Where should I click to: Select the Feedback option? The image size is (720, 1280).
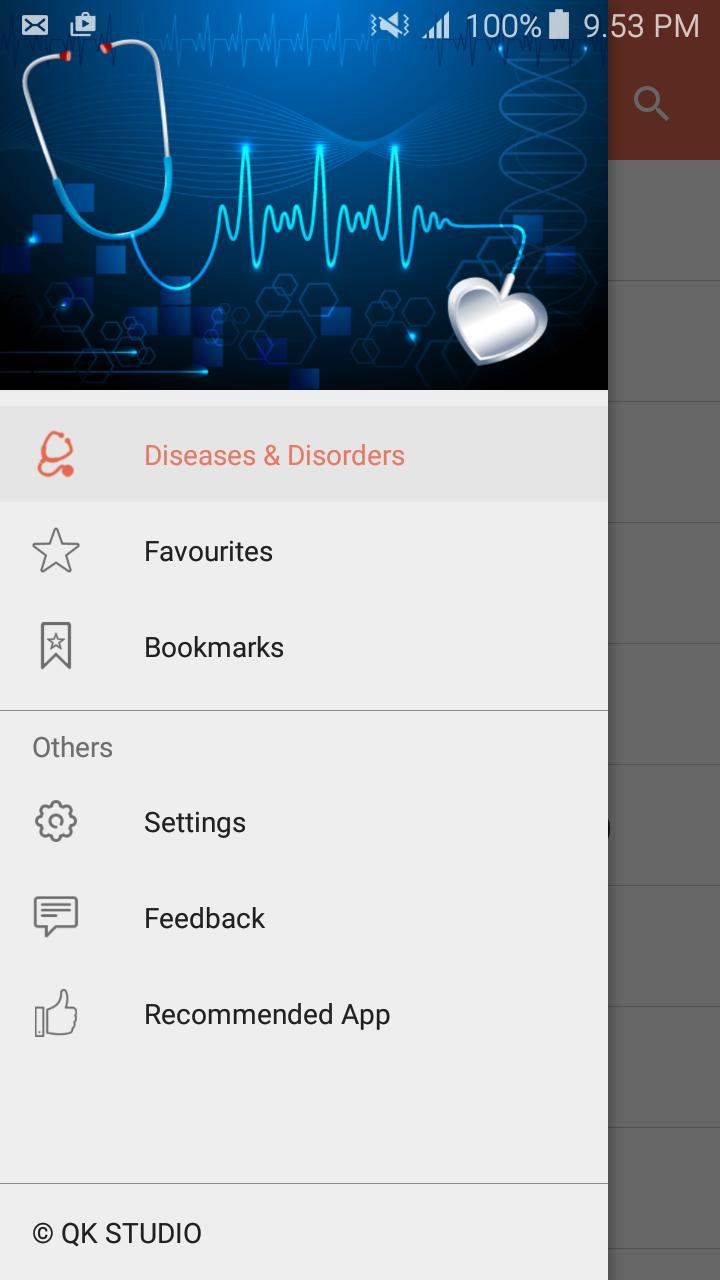click(204, 918)
